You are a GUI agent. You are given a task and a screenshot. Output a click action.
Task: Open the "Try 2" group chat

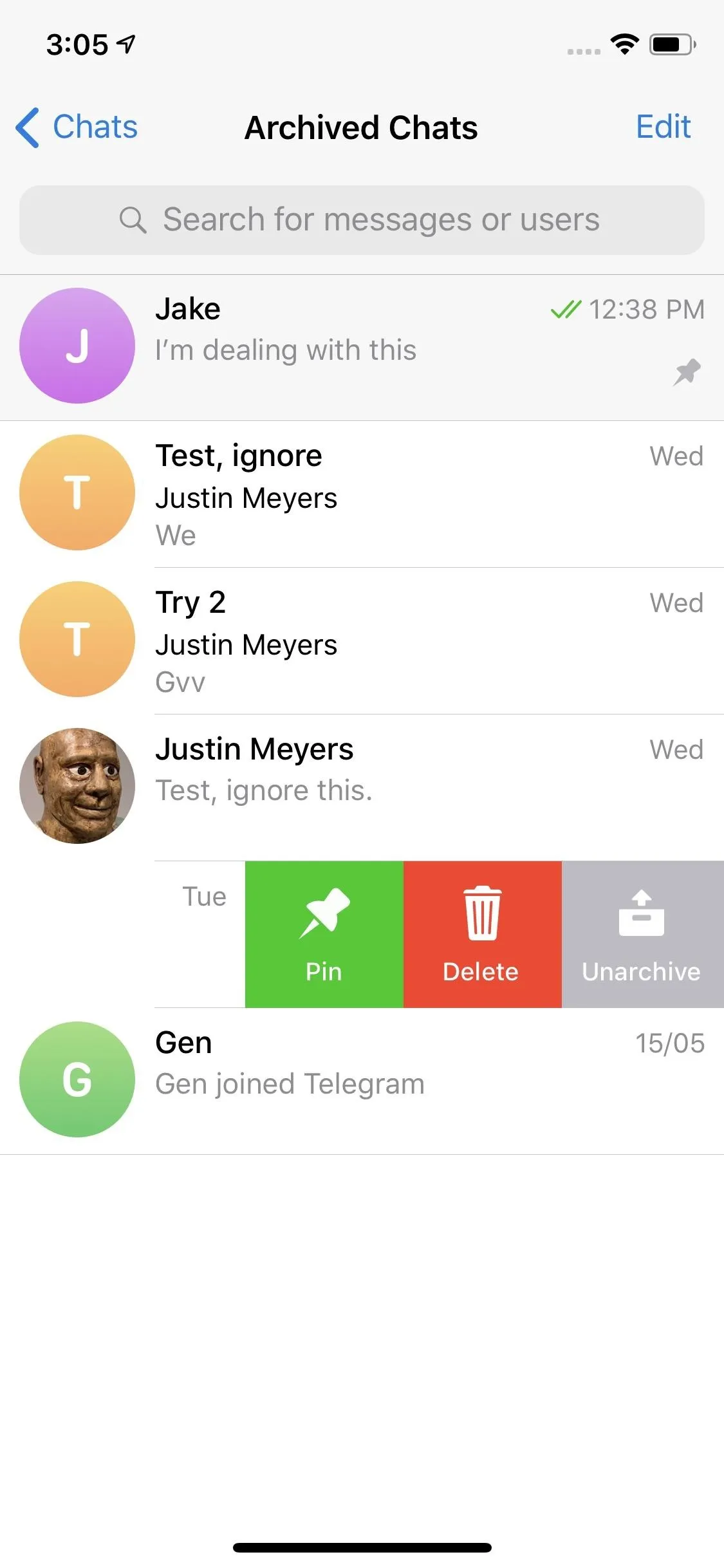(x=362, y=641)
